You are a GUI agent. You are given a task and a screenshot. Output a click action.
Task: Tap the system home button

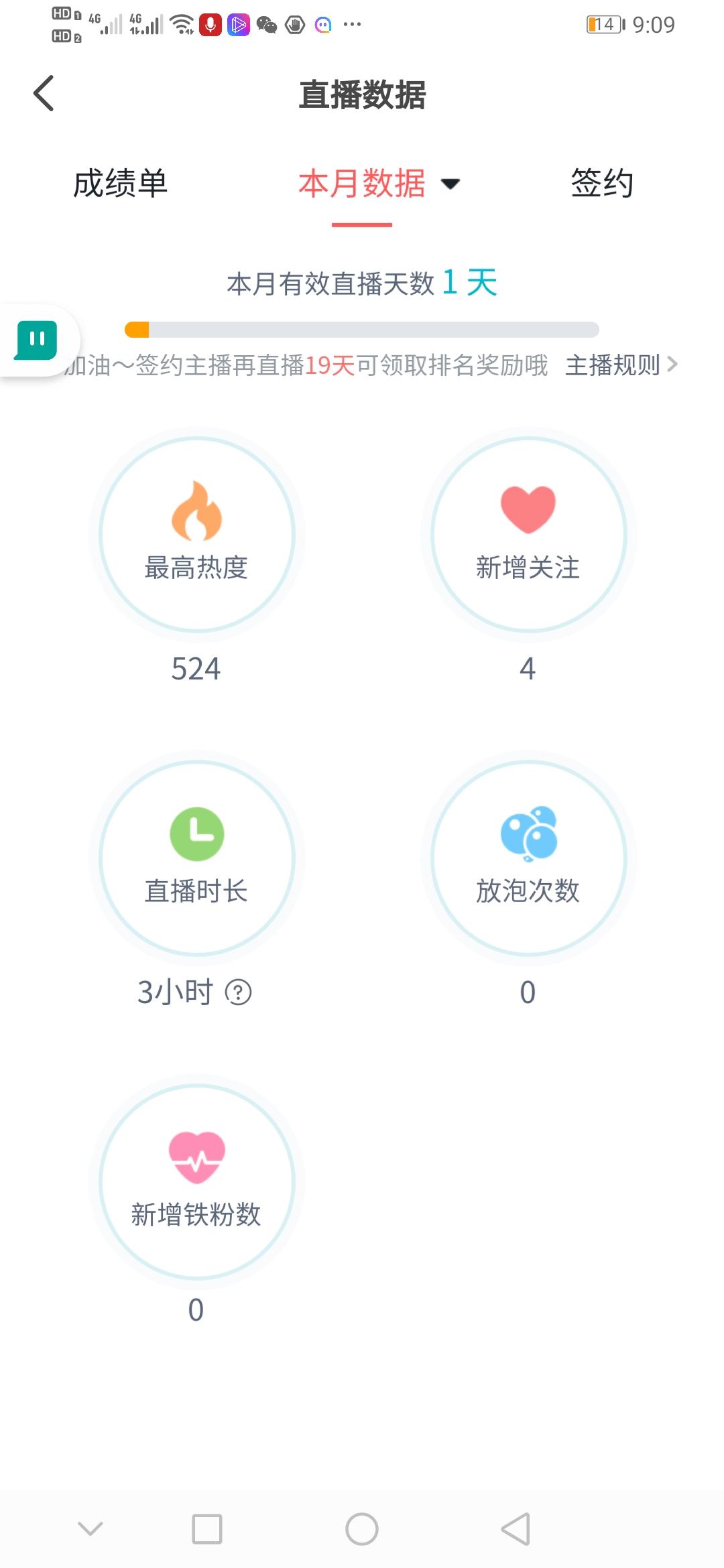[362, 1529]
